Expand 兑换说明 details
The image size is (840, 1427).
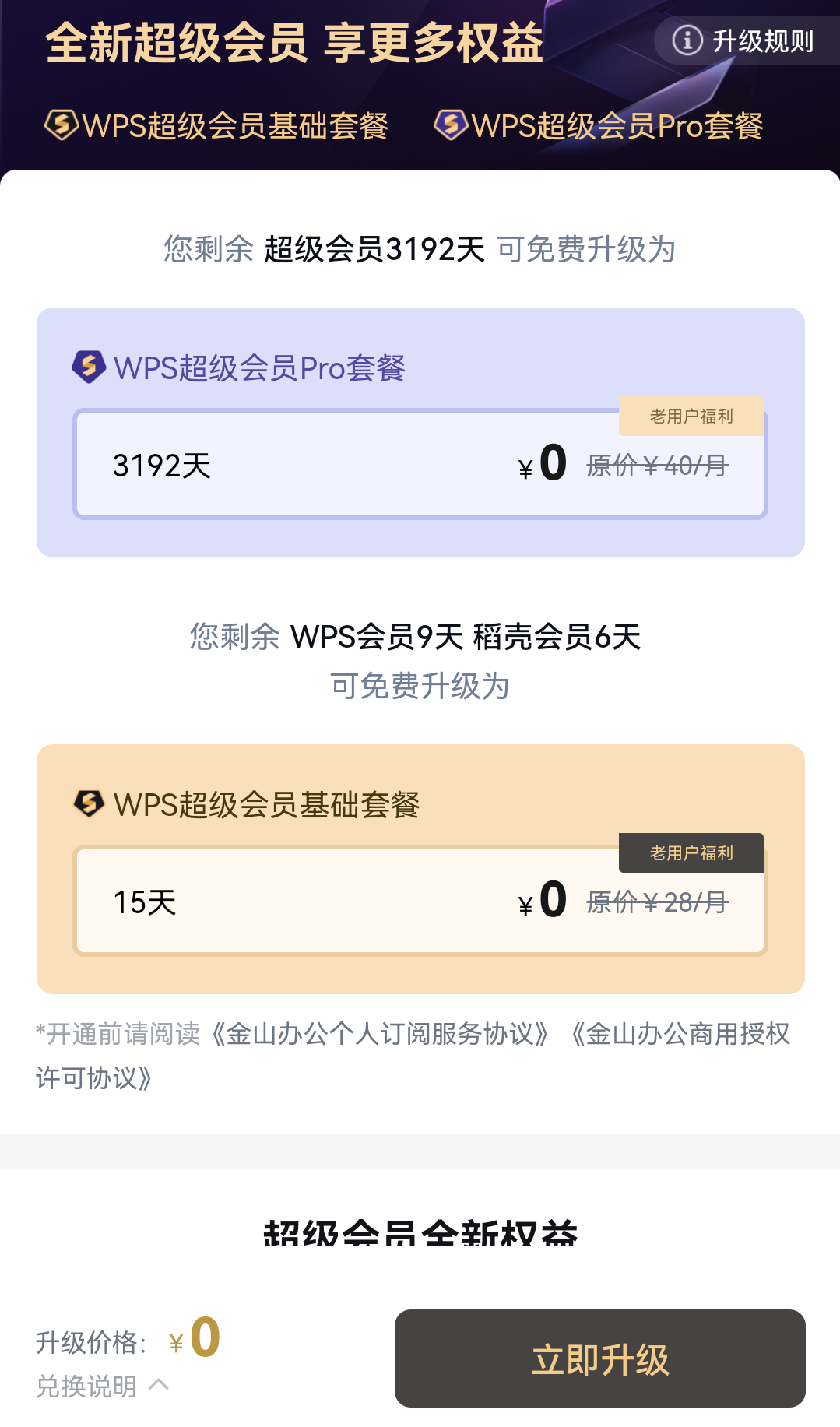[x=102, y=1386]
